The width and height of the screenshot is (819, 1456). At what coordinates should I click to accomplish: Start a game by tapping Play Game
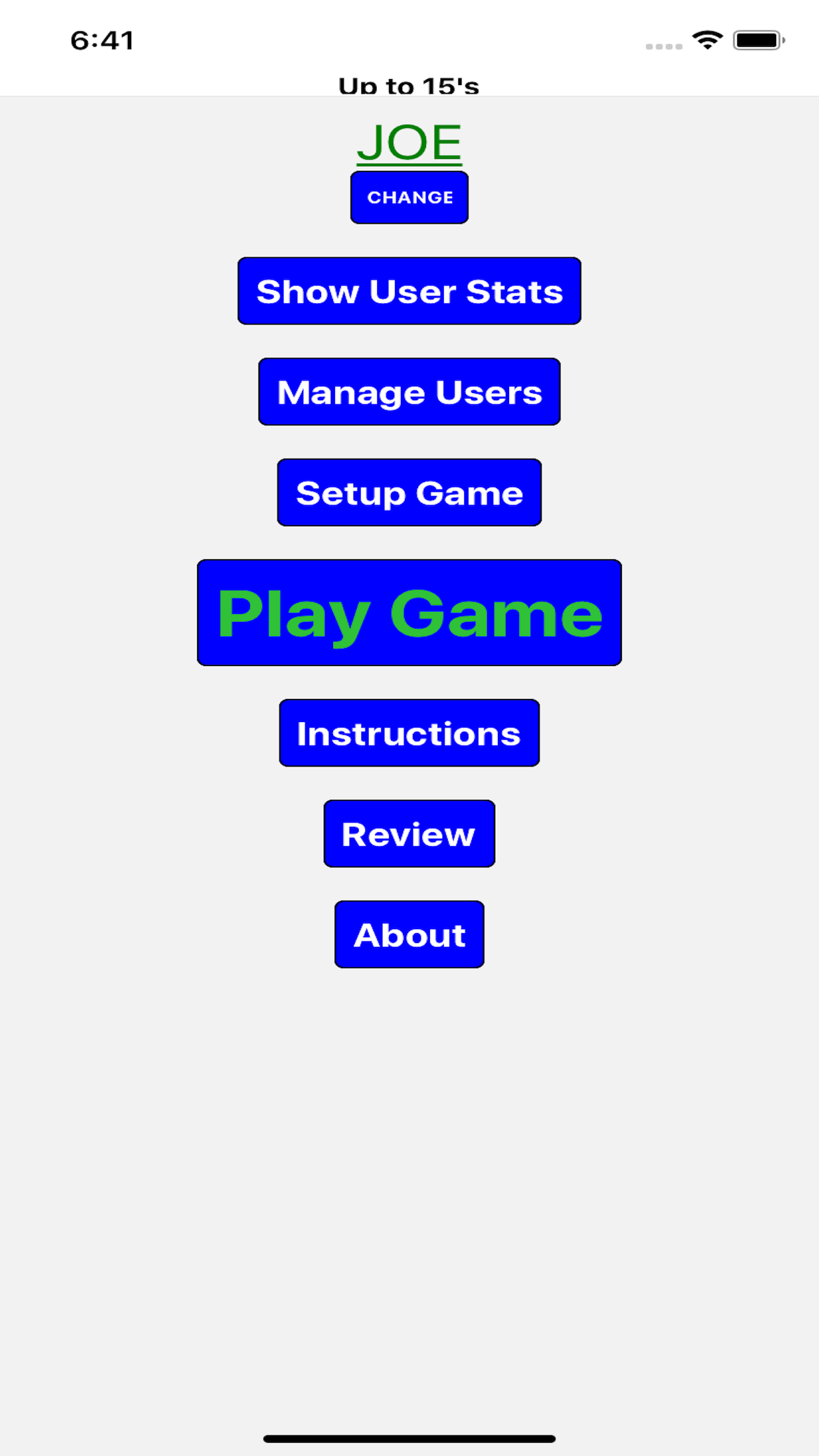(x=409, y=613)
